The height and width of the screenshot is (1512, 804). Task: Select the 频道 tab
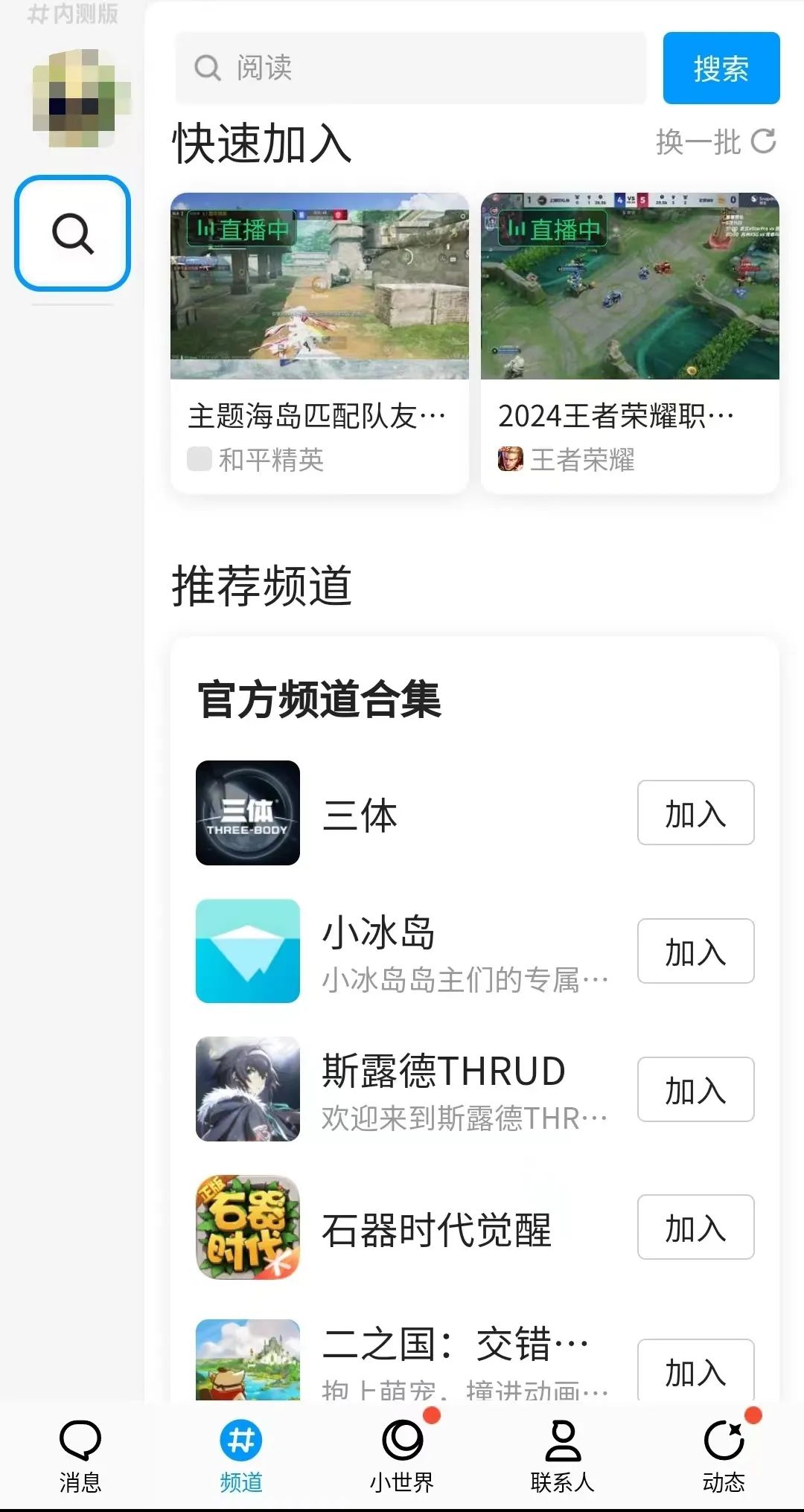[241, 1455]
